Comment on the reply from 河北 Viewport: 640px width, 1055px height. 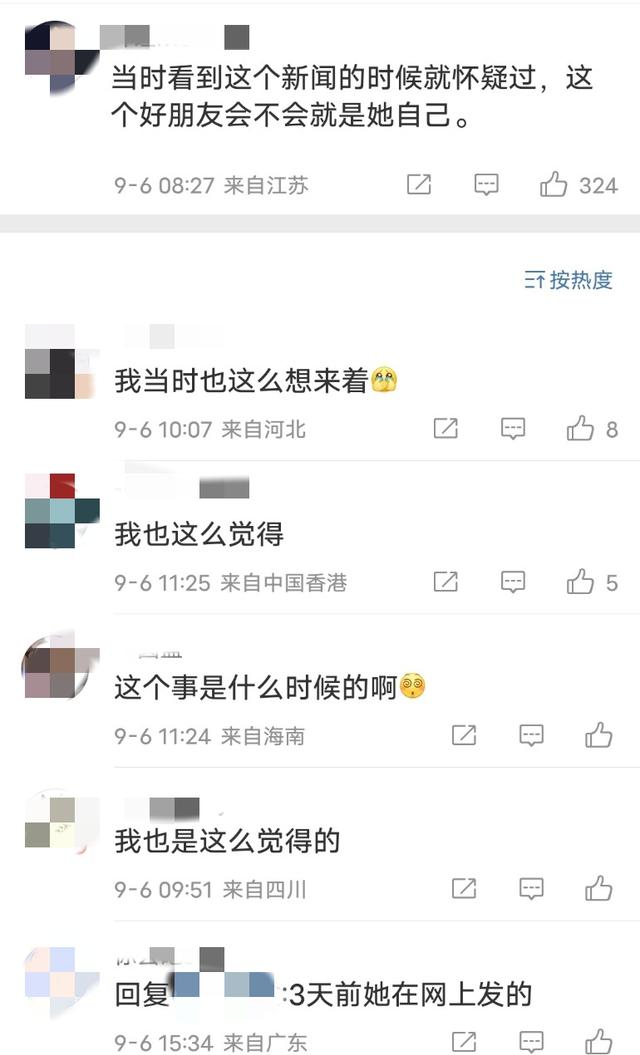513,429
